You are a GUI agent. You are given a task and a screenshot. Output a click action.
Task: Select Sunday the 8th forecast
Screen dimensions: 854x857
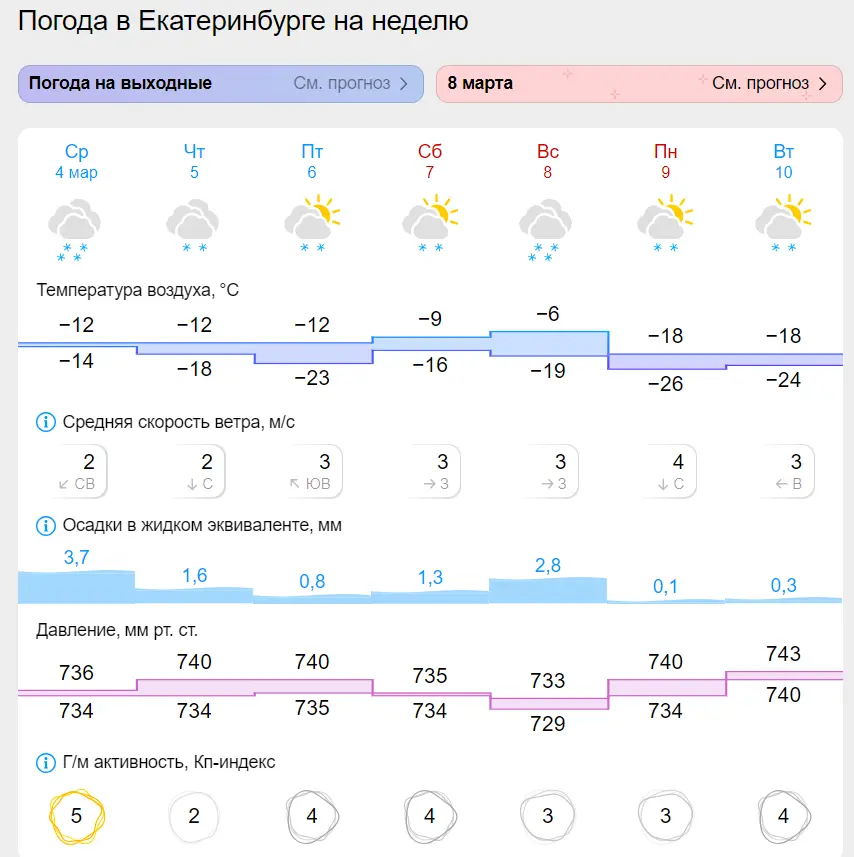point(548,162)
